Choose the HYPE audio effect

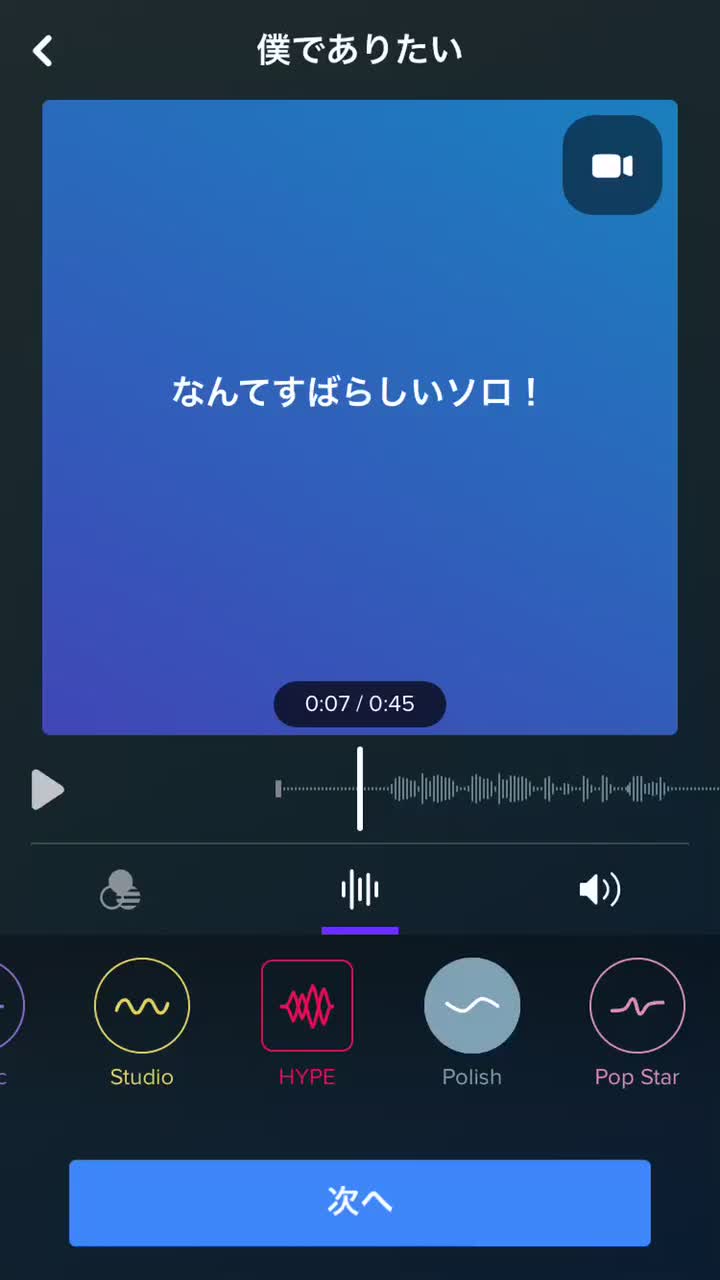[x=307, y=1006]
